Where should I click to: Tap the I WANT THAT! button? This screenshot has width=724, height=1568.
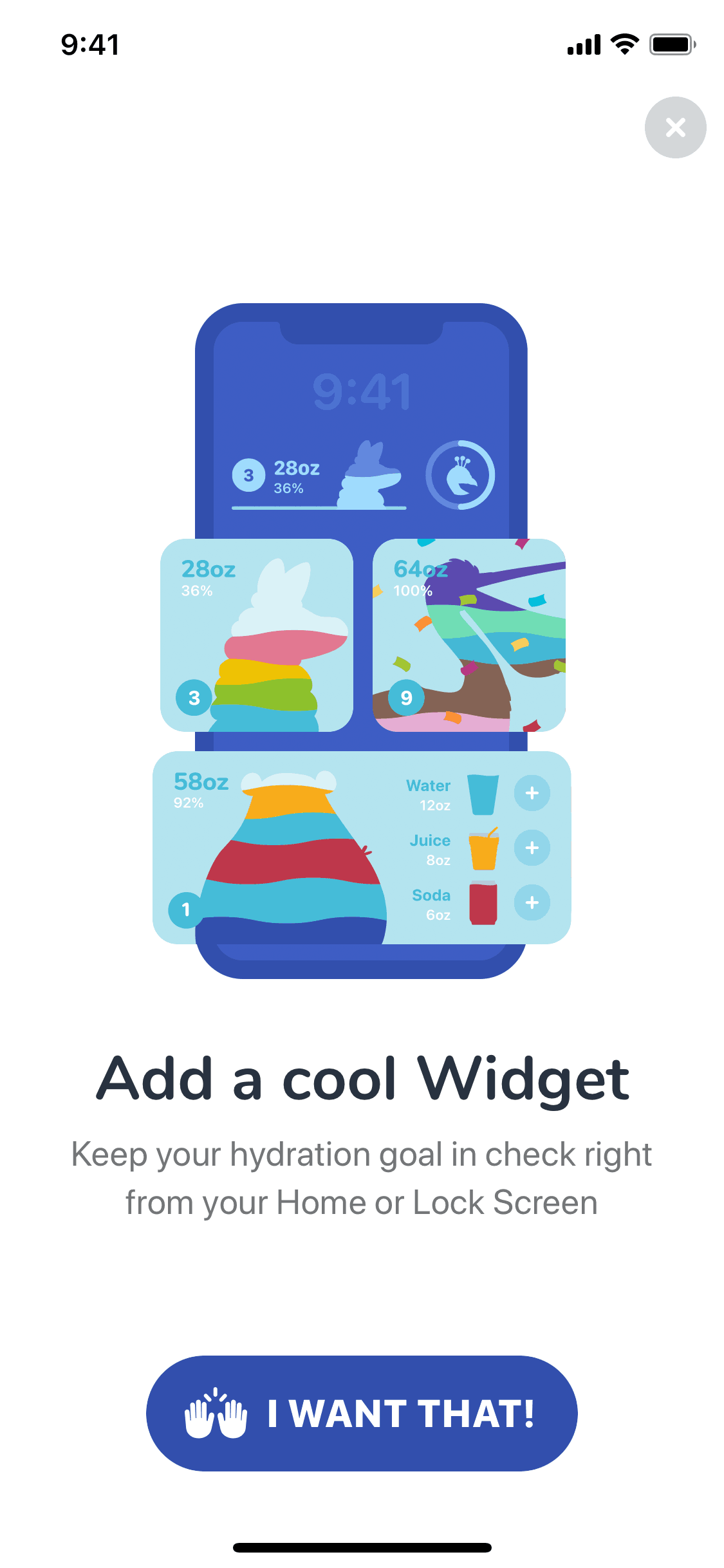[x=362, y=1414]
